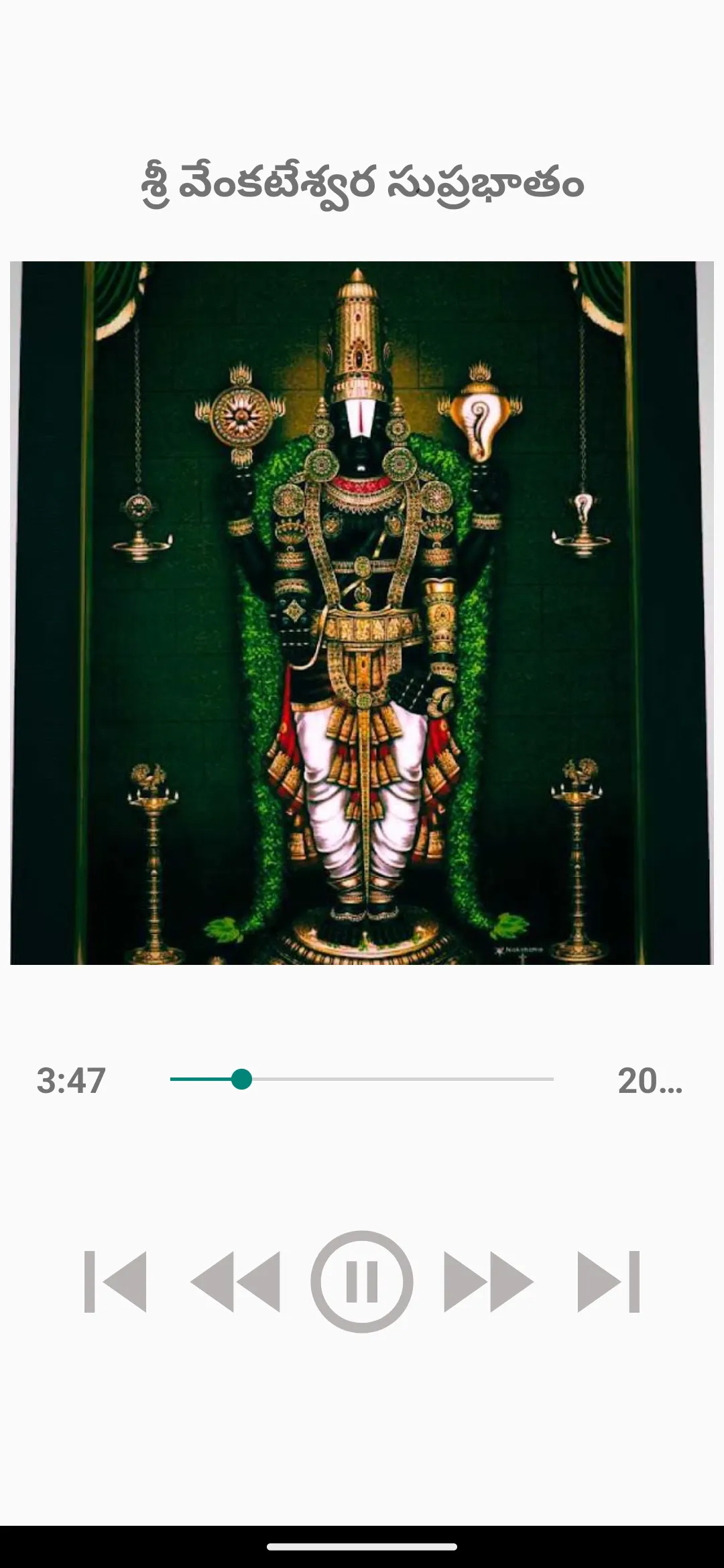Image resolution: width=724 pixels, height=1568 pixels.
Task: Tap the seek bar to jump ahead
Action: coord(362,1080)
